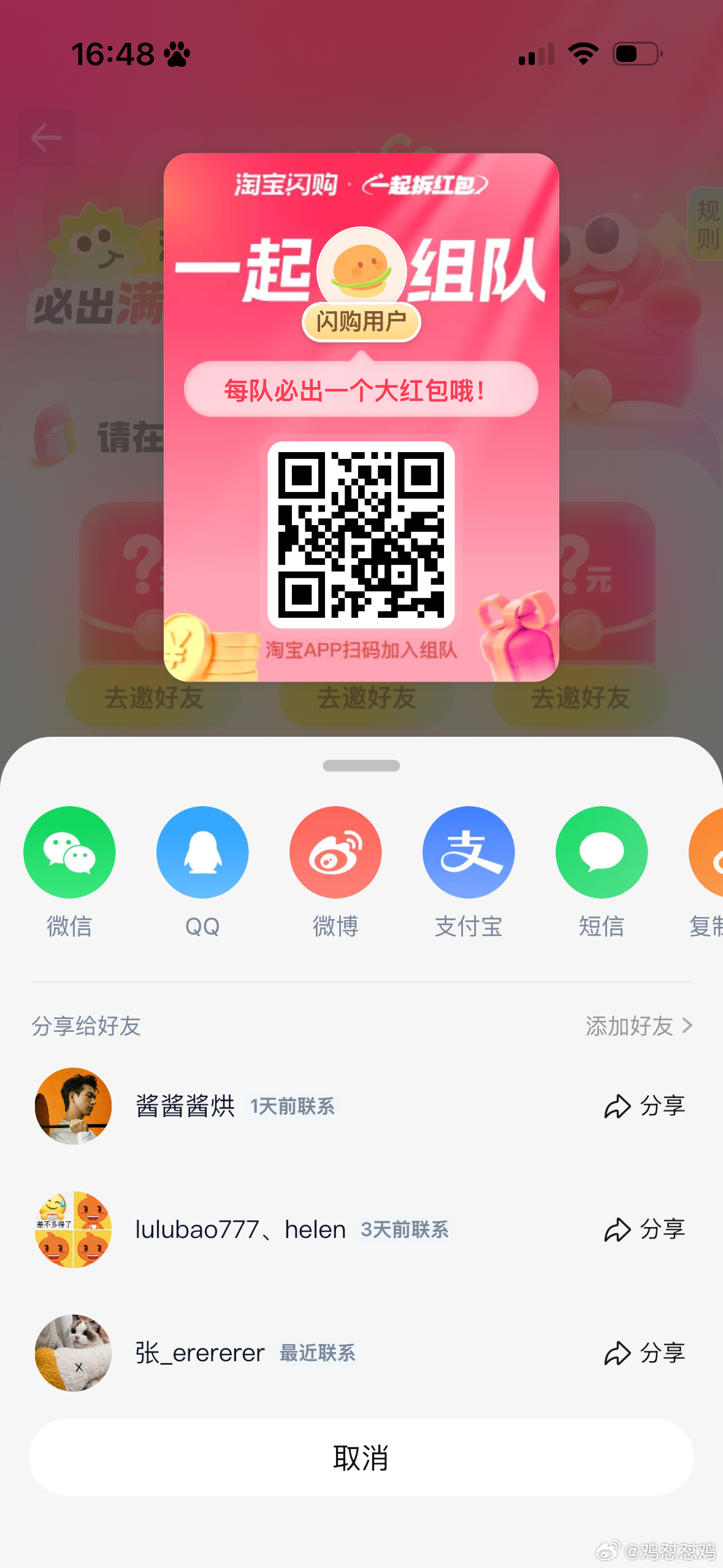This screenshot has width=723, height=1568.
Task: Share via 微信 (WeChat)
Action: tap(69, 853)
